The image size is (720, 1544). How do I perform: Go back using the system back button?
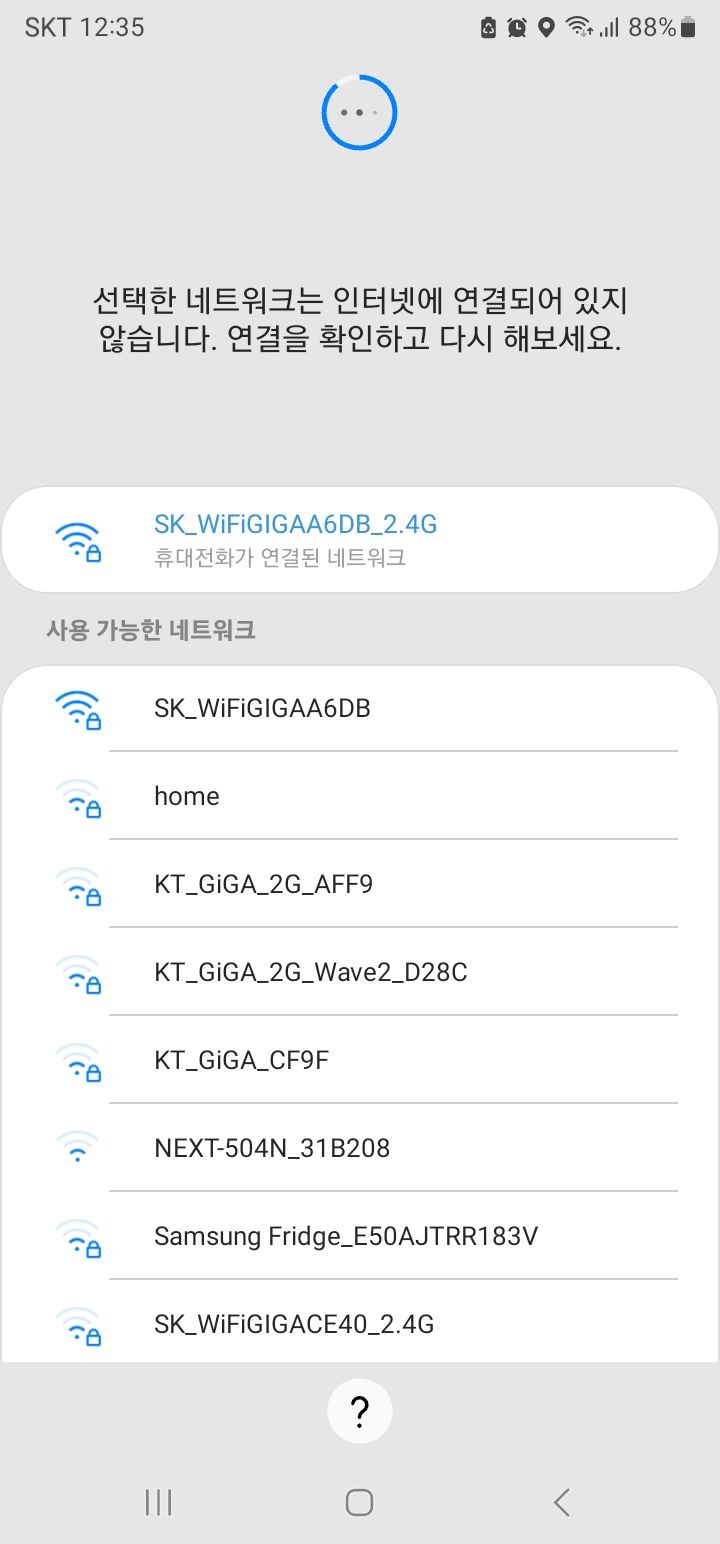561,1501
